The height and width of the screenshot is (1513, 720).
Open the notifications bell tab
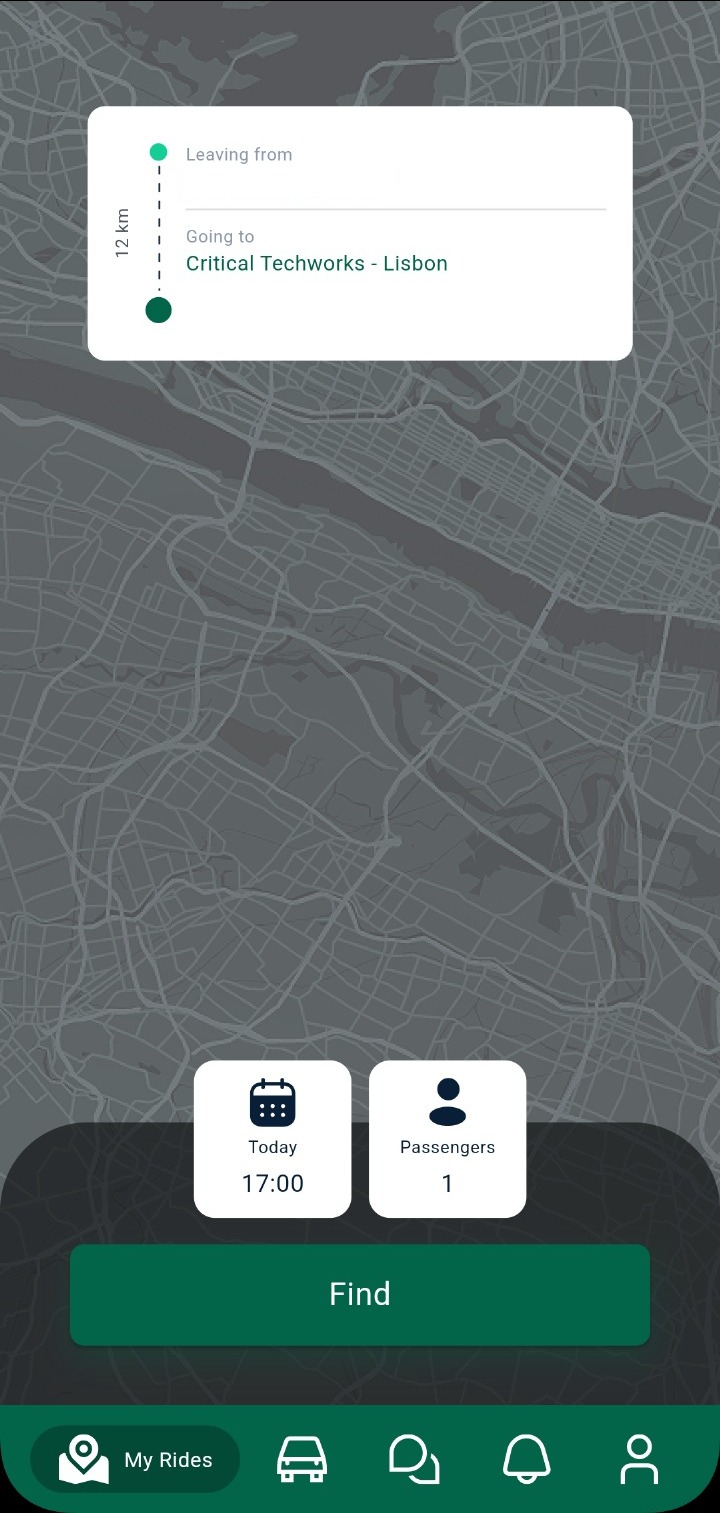coord(526,1460)
